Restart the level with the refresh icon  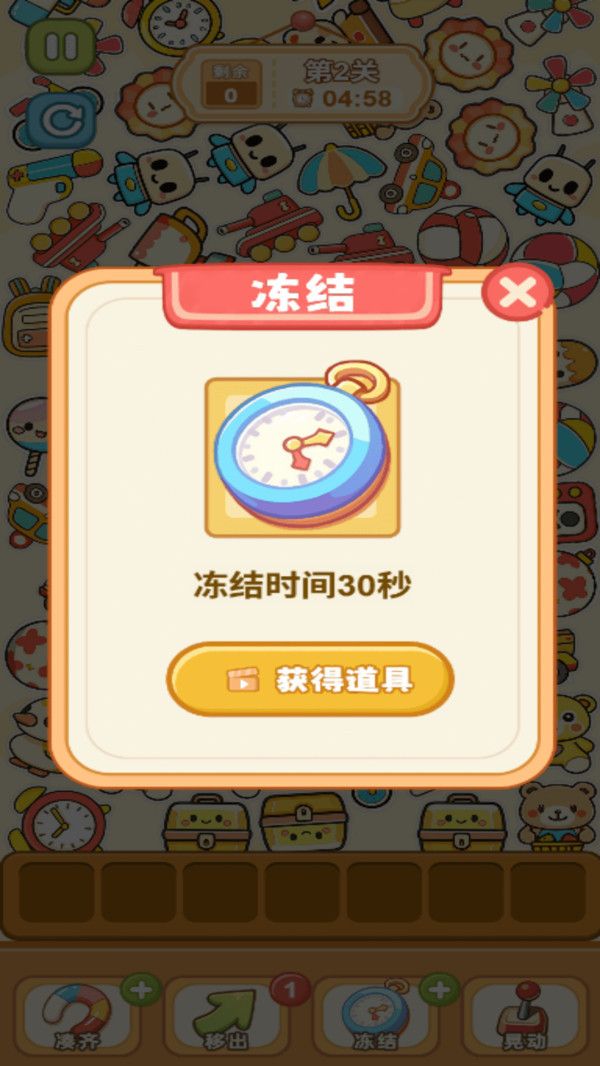(61, 119)
